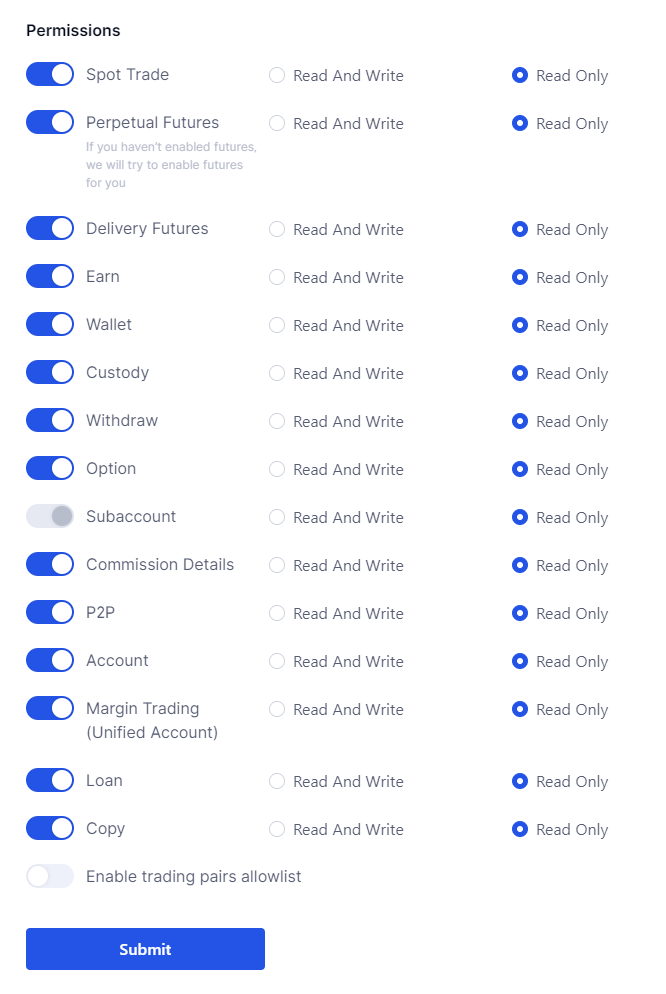The width and height of the screenshot is (666, 994).
Task: Enable the Subaccount toggle
Action: (x=50, y=516)
